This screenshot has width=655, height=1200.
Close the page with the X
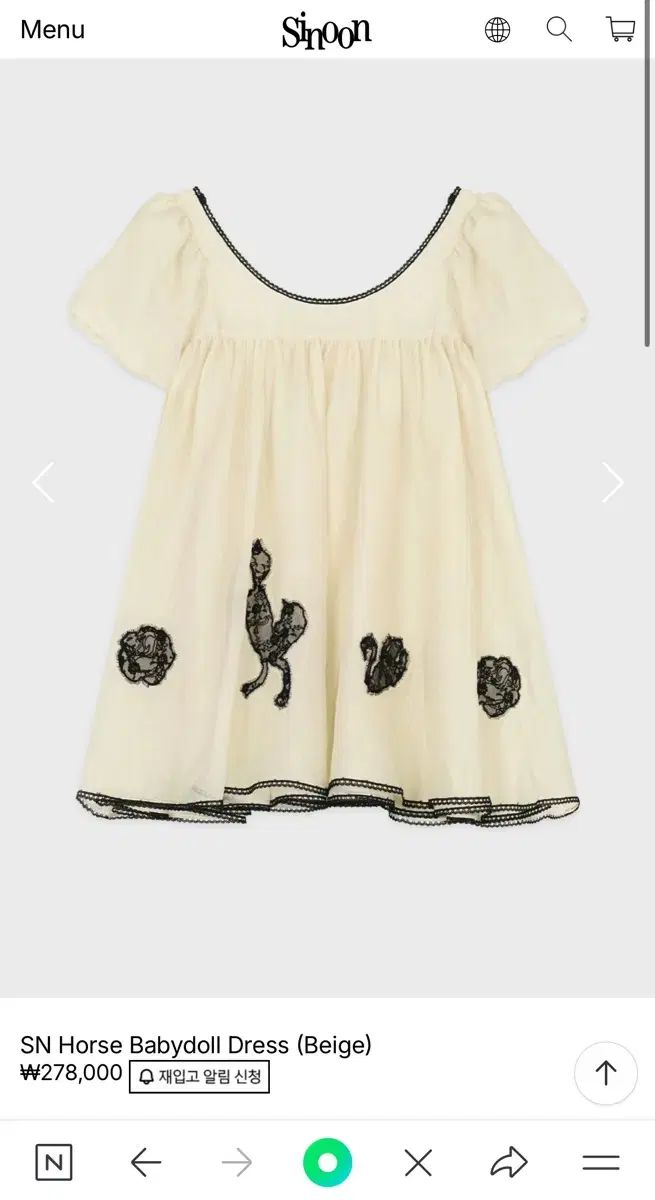[418, 1162]
